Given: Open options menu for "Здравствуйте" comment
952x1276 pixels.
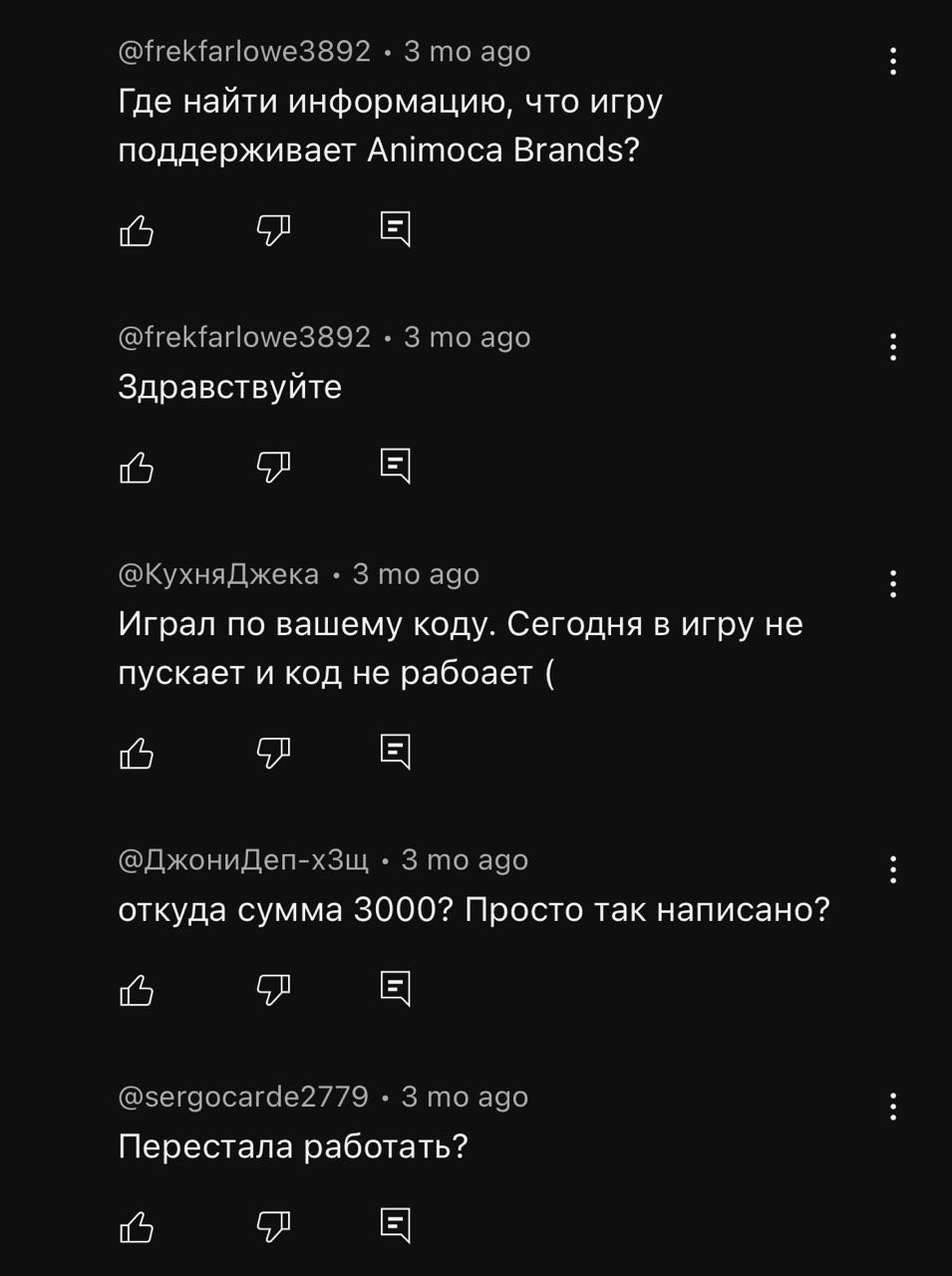Looking at the screenshot, I should tap(893, 348).
